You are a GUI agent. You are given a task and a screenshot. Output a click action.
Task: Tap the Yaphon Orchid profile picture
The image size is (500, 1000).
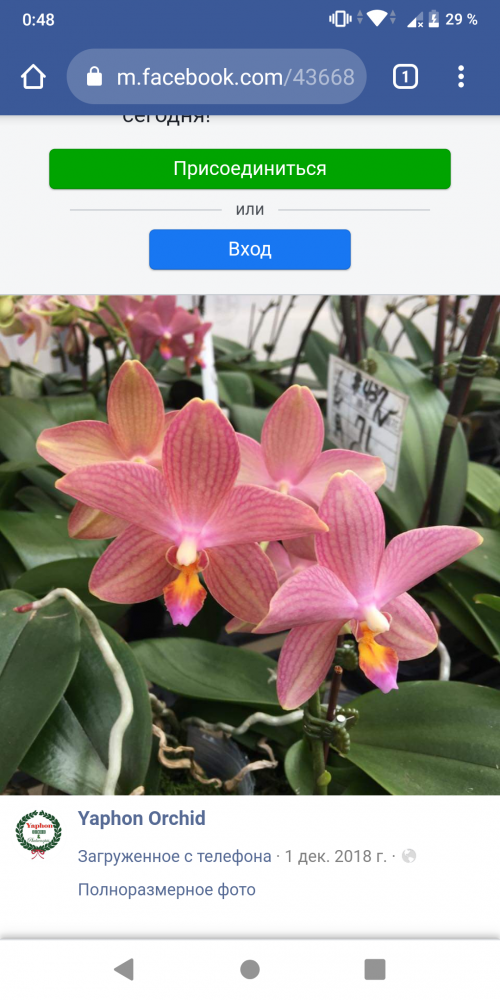(x=38, y=834)
